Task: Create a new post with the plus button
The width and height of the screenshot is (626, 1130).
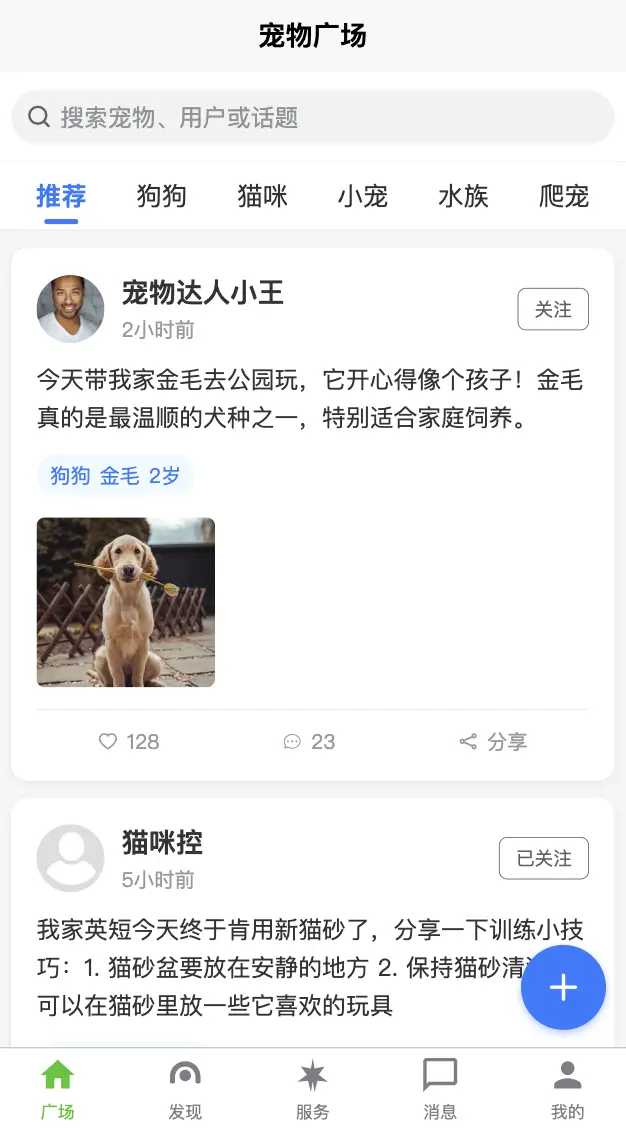Action: (563, 988)
